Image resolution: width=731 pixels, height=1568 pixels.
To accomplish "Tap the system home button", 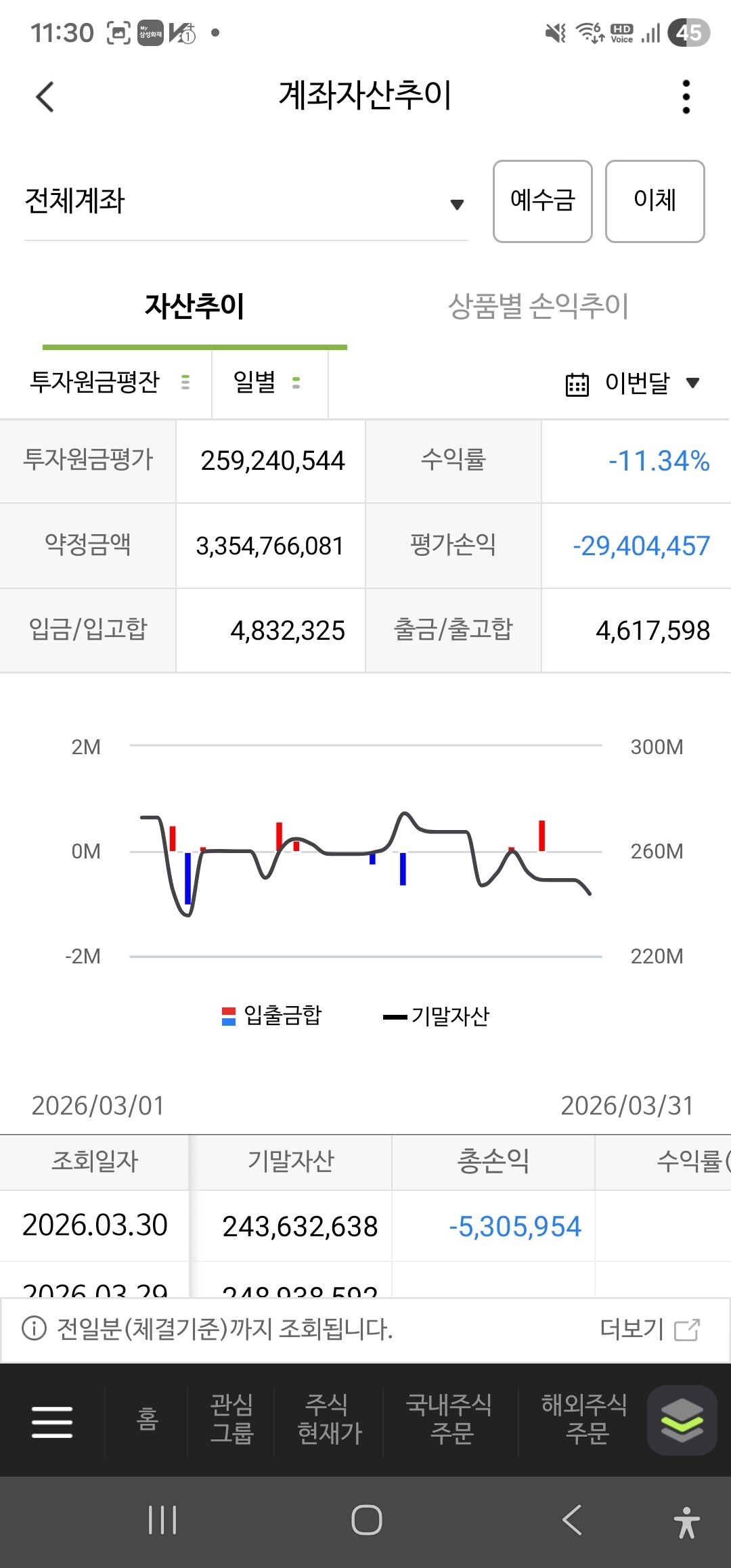I will click(x=367, y=1520).
